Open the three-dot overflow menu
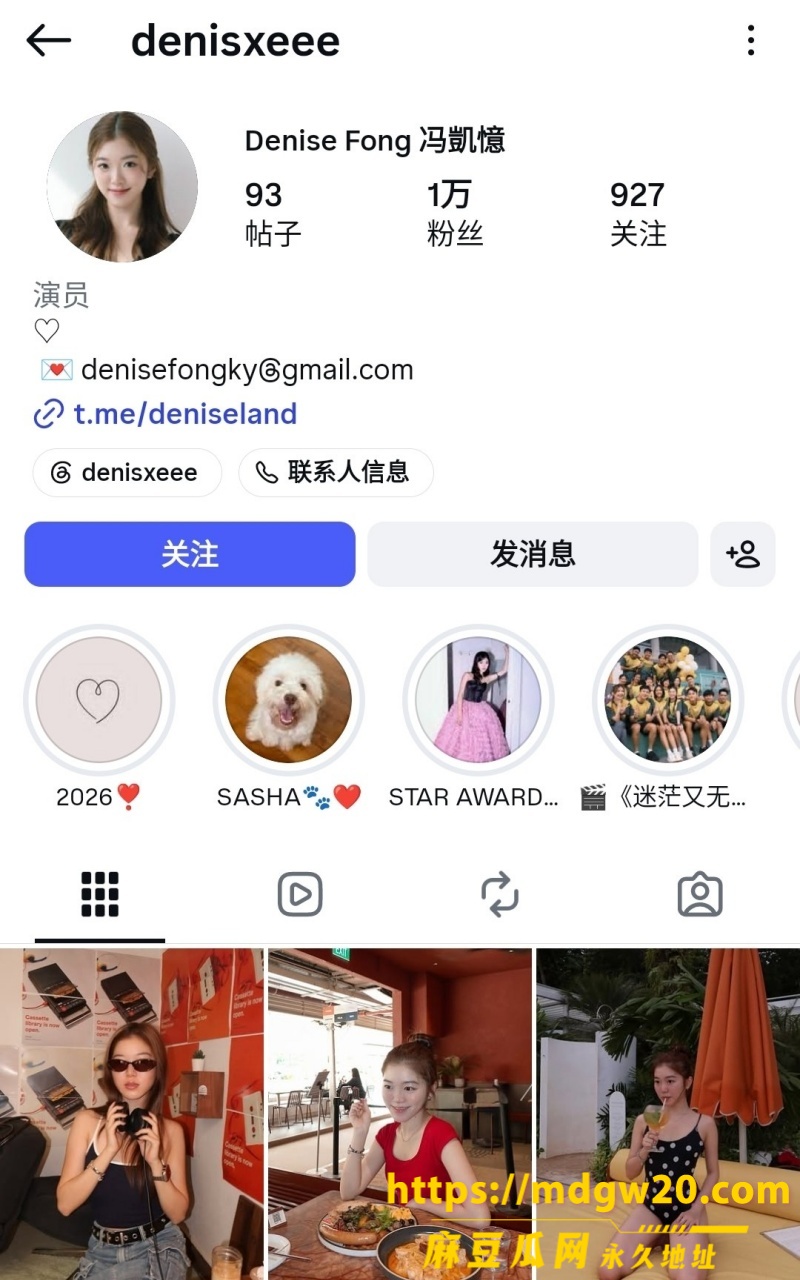The width and height of the screenshot is (800, 1280). pyautogui.click(x=751, y=41)
